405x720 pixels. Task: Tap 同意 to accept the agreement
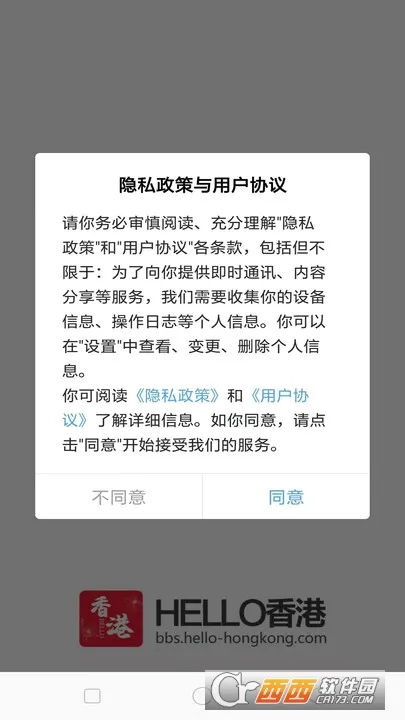286,497
